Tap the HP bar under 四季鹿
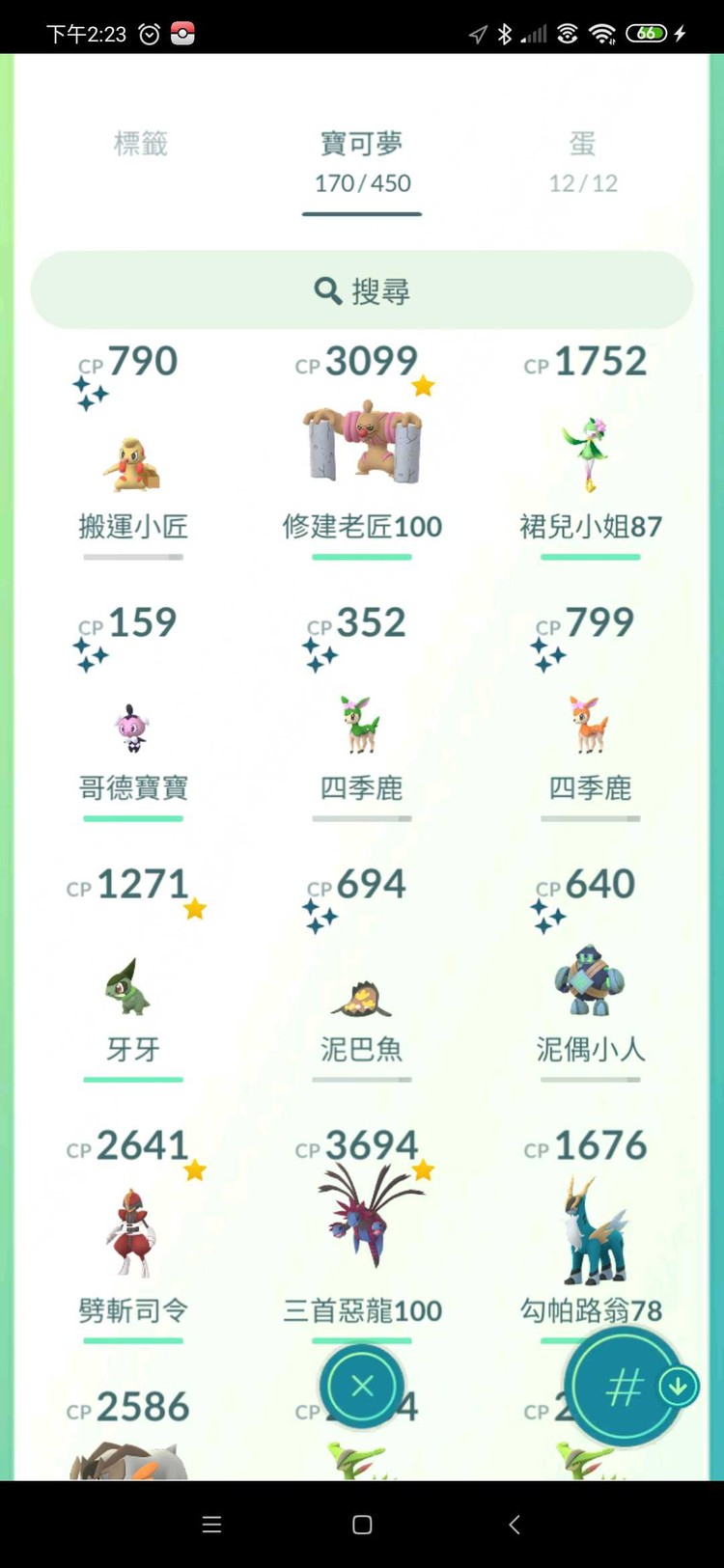Image resolution: width=724 pixels, height=1568 pixels. pos(361,815)
